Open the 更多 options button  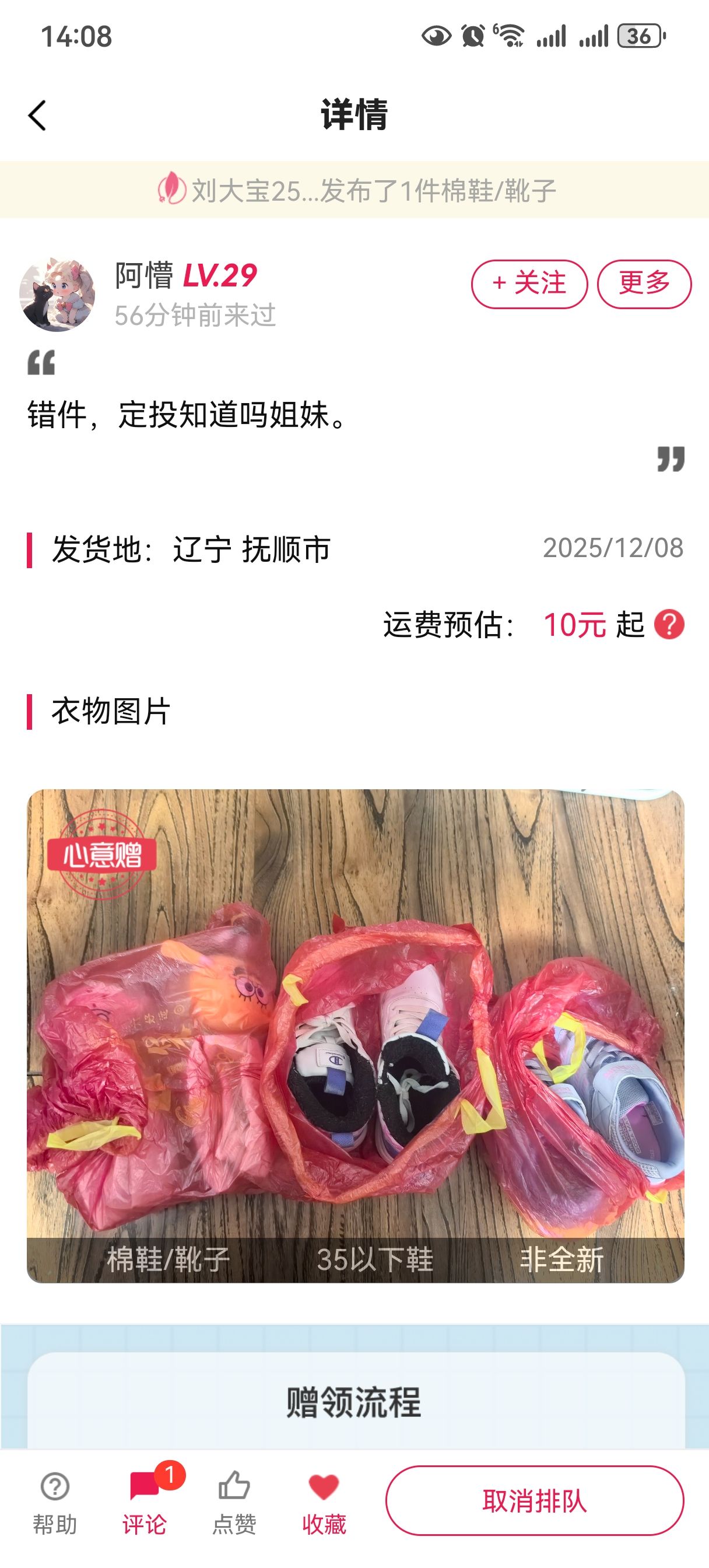pyautogui.click(x=644, y=283)
